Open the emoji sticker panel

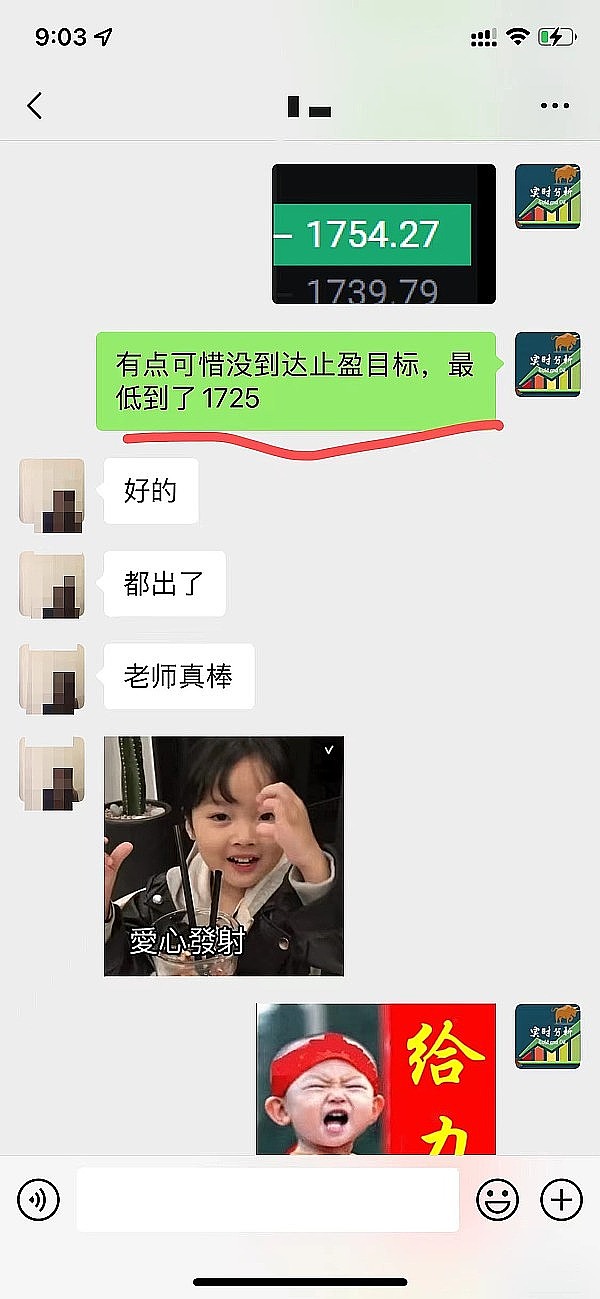tap(497, 1199)
